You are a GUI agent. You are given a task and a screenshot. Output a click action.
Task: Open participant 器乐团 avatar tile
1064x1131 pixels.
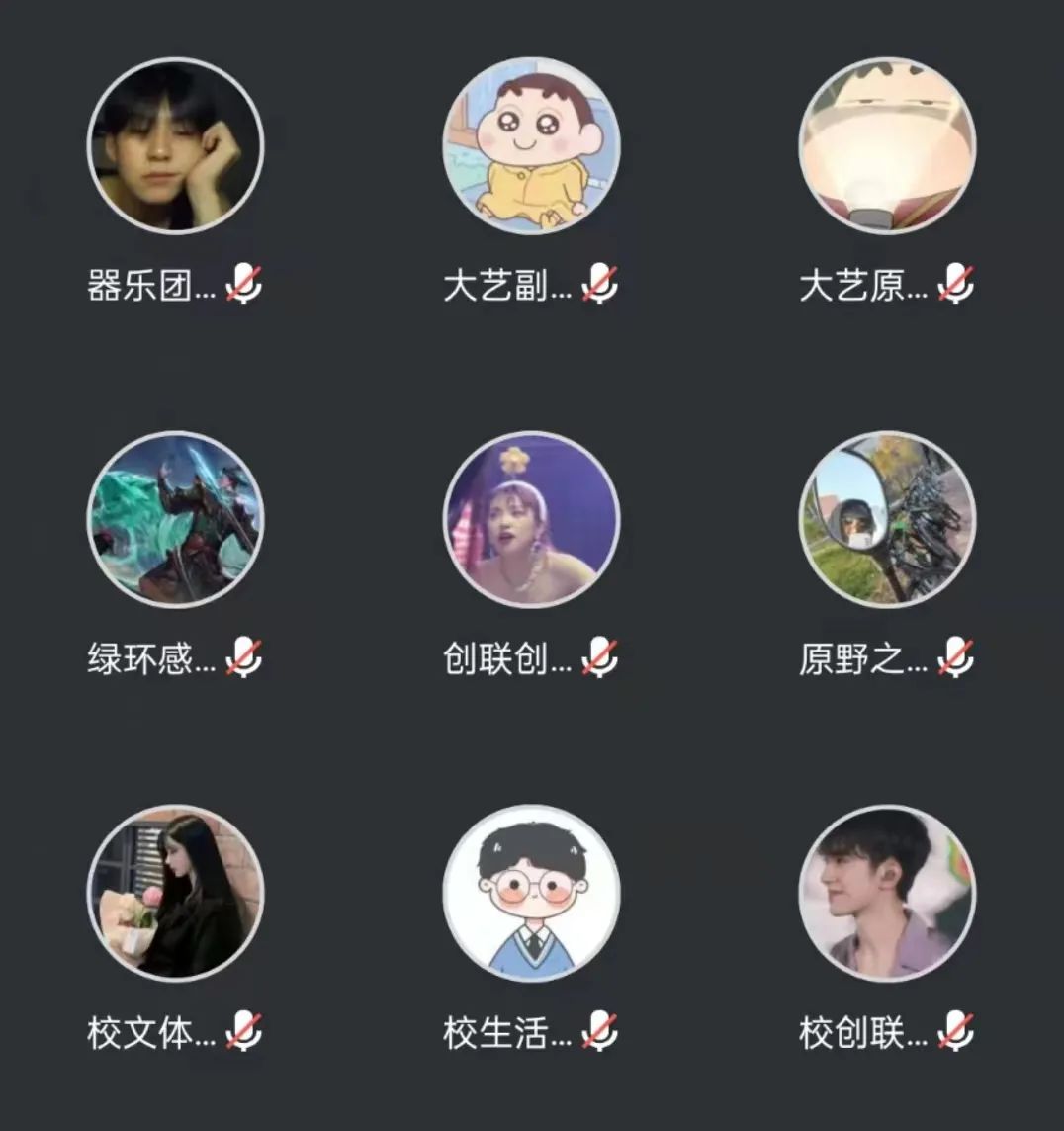[x=176, y=146]
